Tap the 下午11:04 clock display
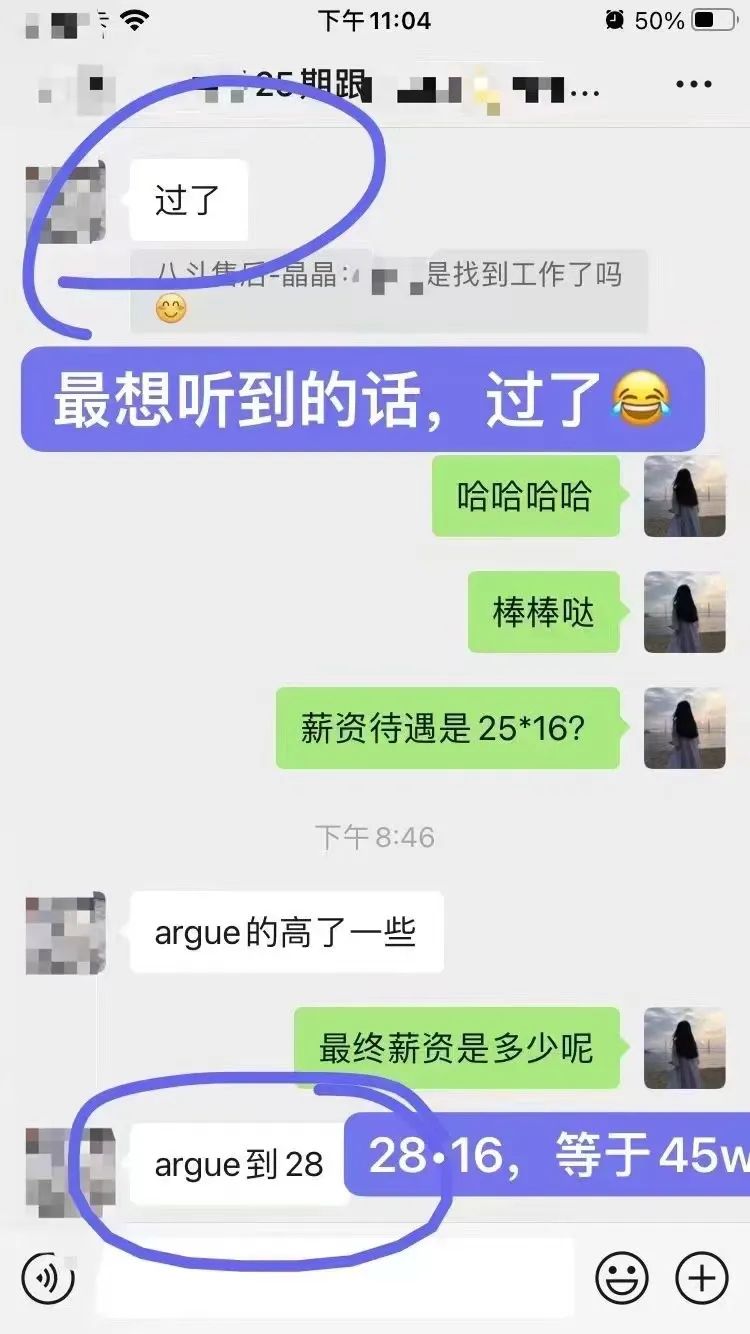The width and height of the screenshot is (750, 1334). pos(374,18)
